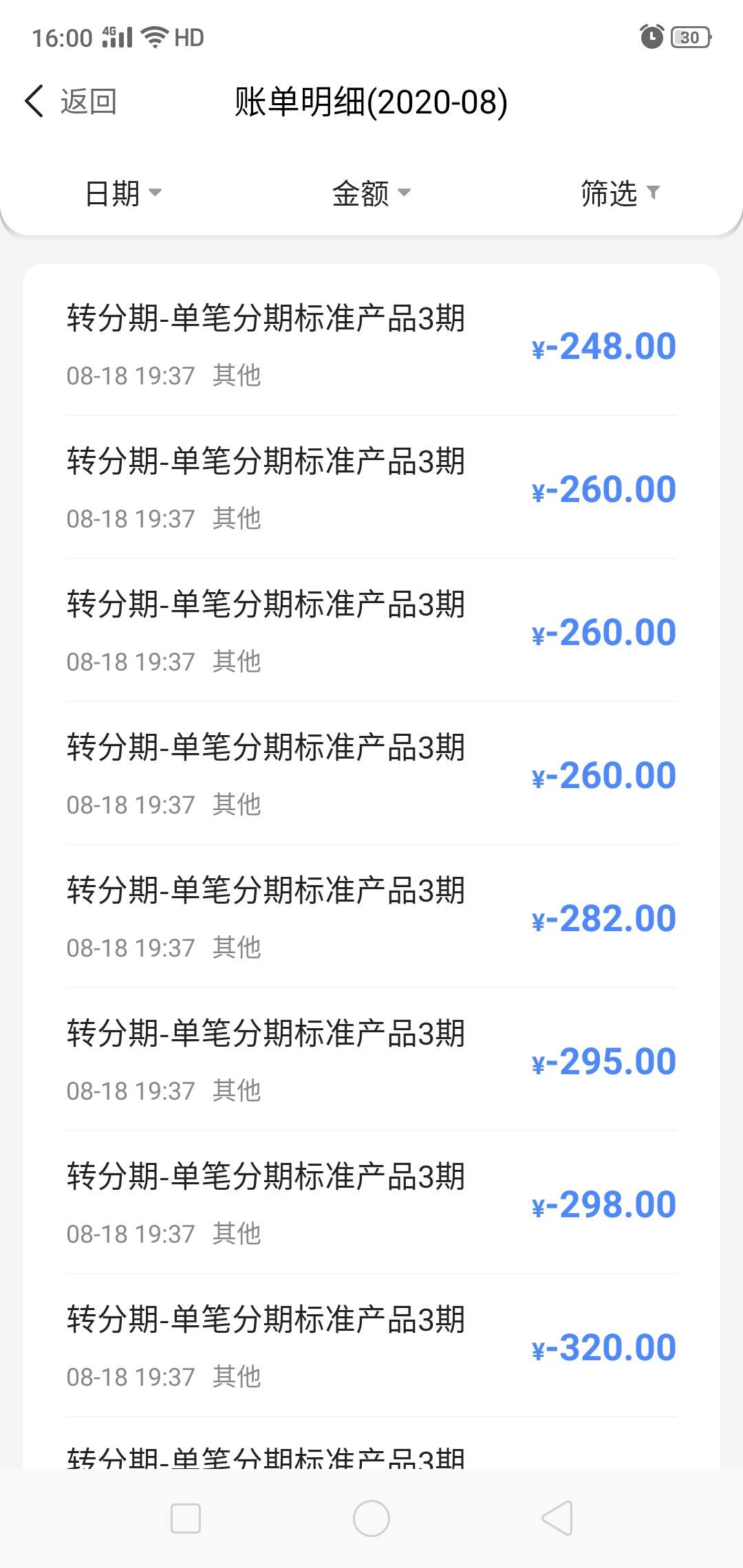Open the 金额 sort dropdown
Screen dimensions: 743x1568
(371, 193)
